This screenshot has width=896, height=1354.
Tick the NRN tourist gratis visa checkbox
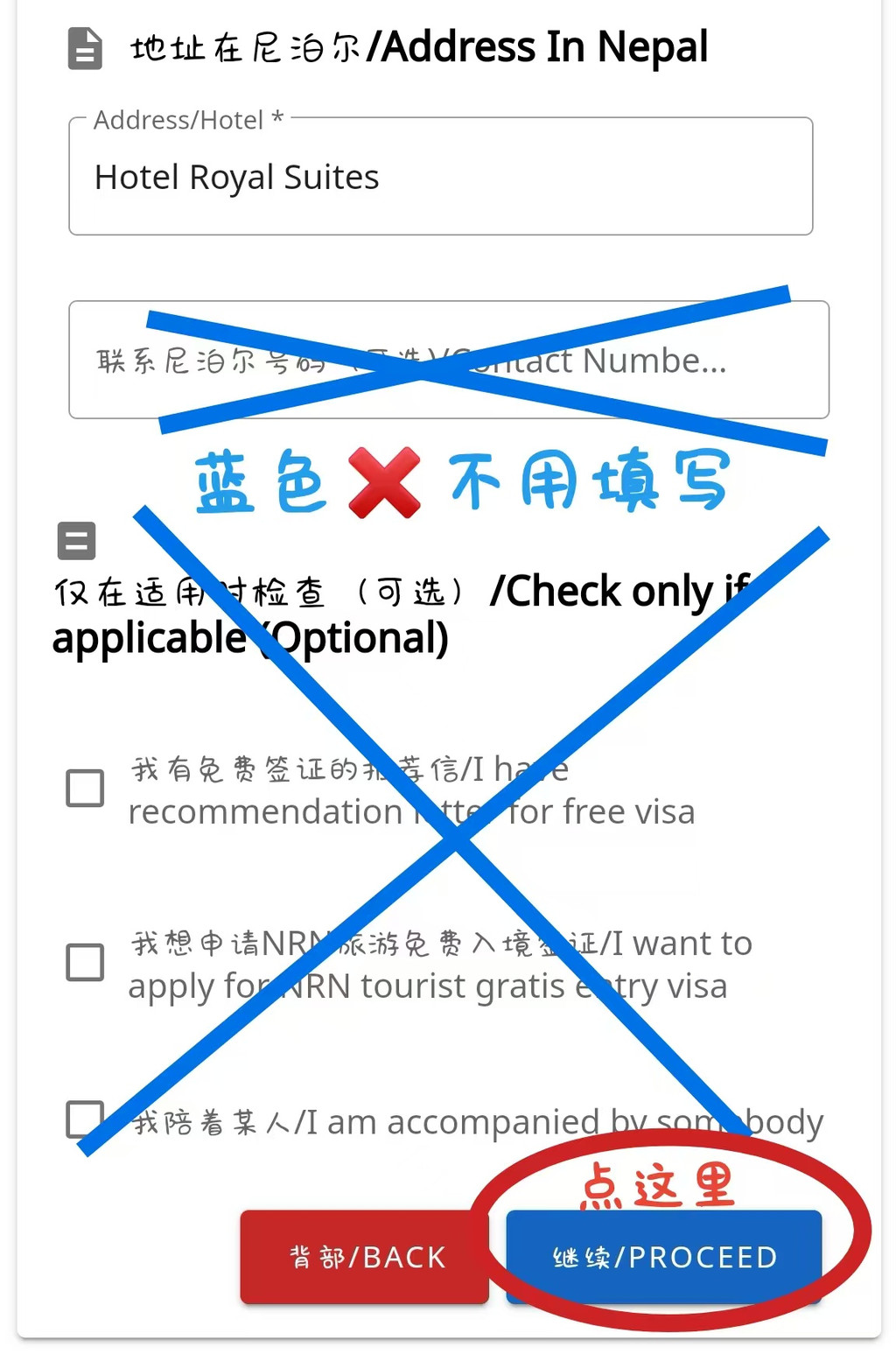(85, 962)
